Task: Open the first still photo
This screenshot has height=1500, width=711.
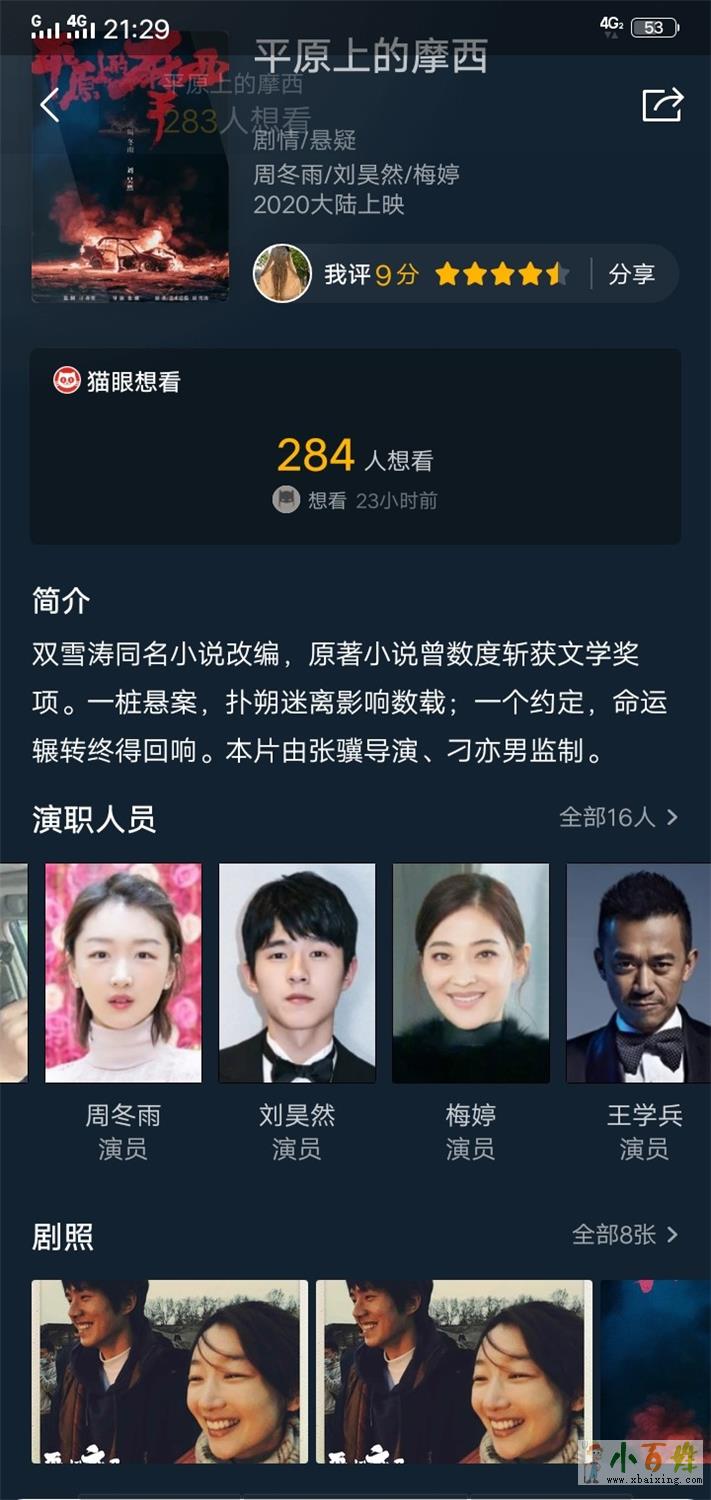Action: 170,1371
